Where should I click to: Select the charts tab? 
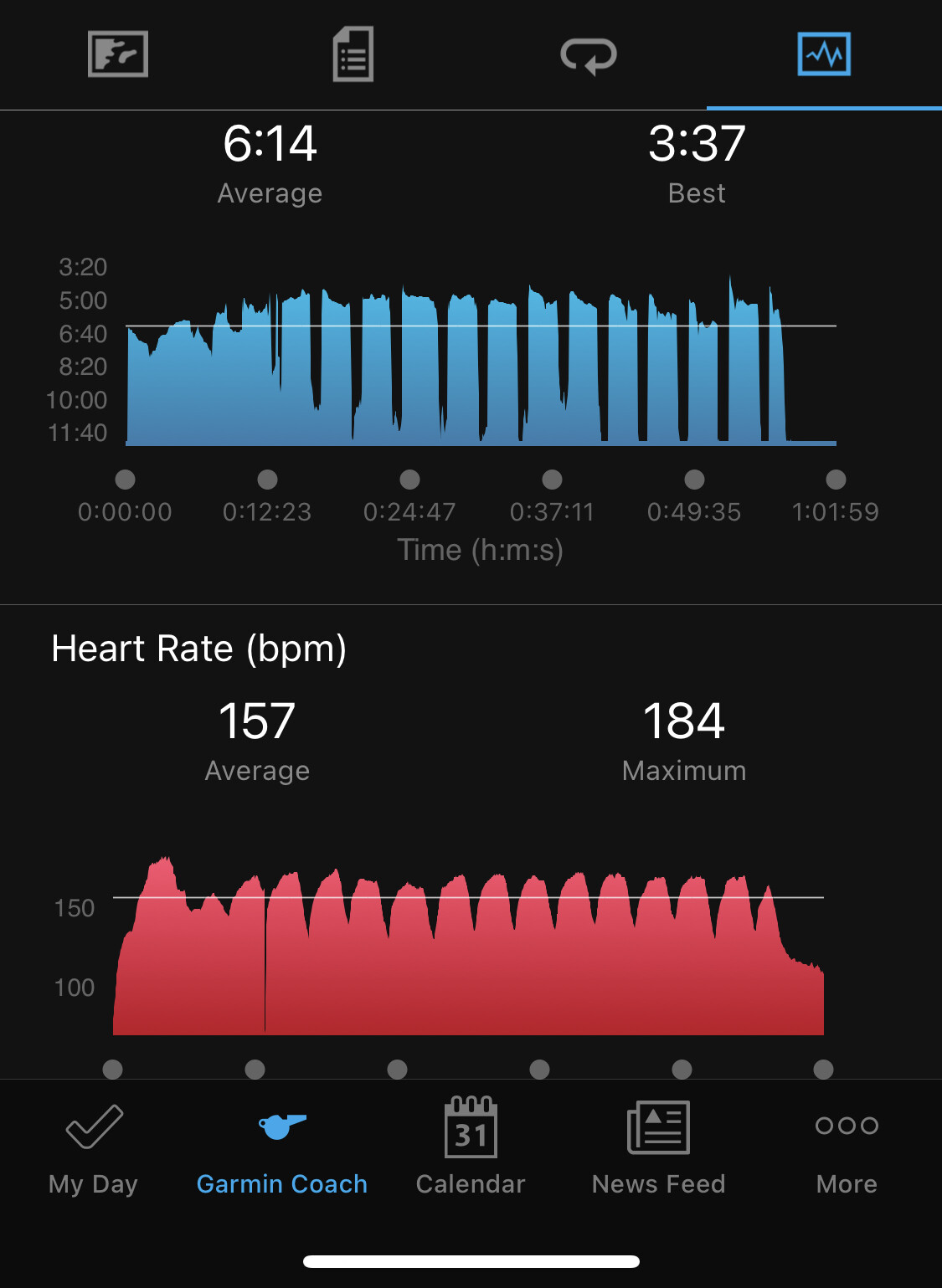(824, 54)
